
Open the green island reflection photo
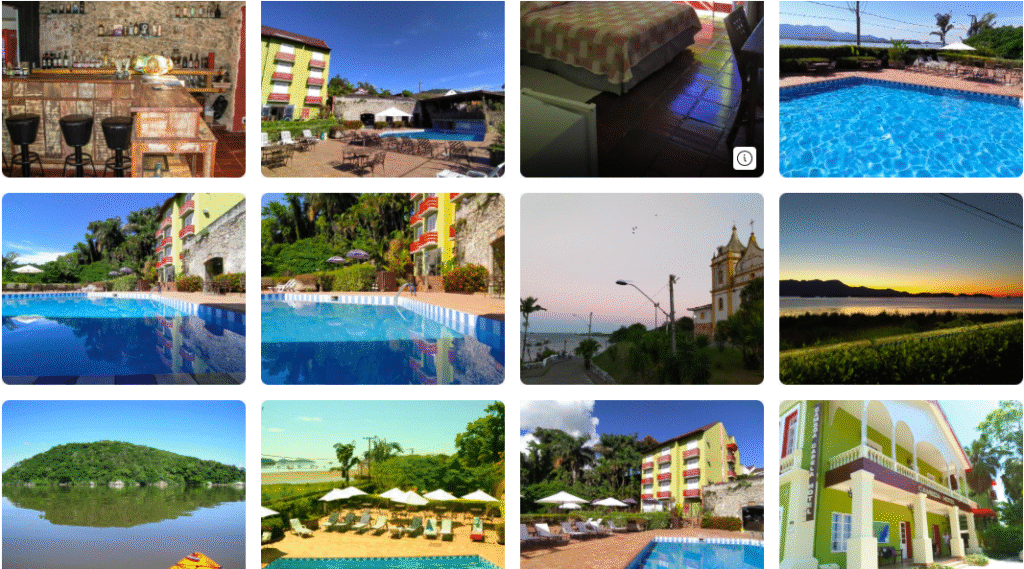coord(123,484)
